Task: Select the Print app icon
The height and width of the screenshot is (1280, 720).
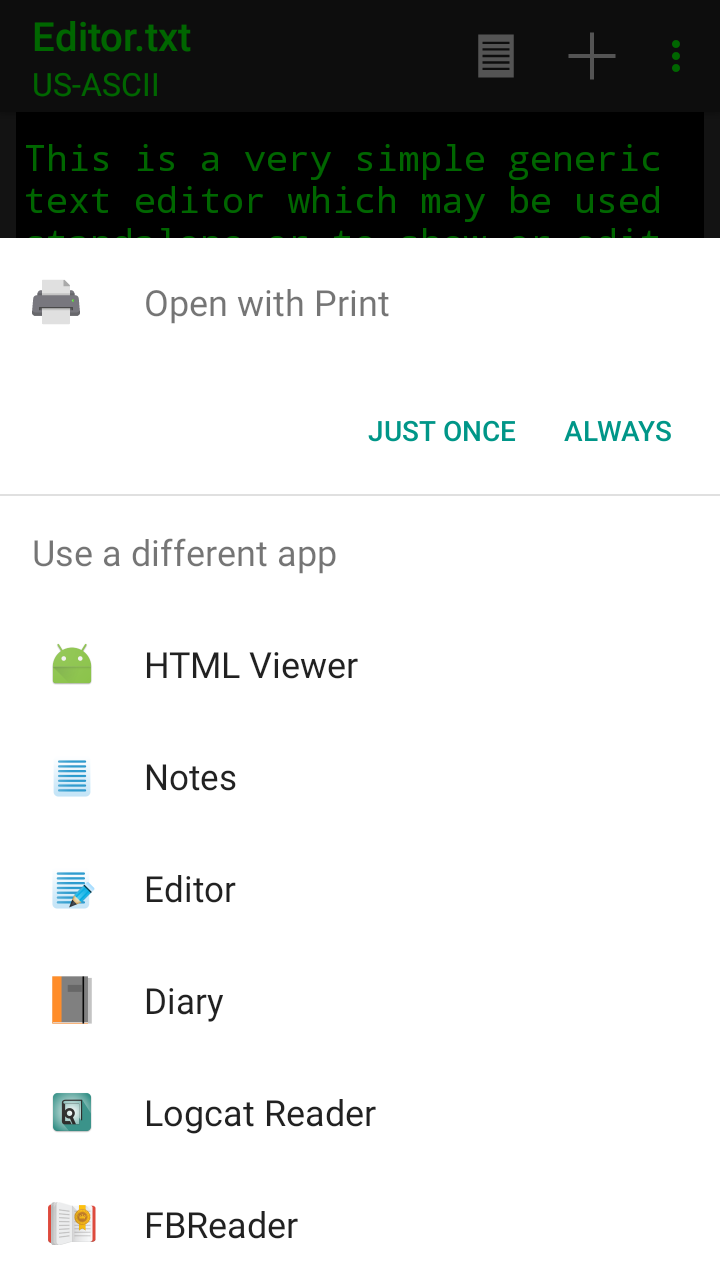Action: (56, 302)
